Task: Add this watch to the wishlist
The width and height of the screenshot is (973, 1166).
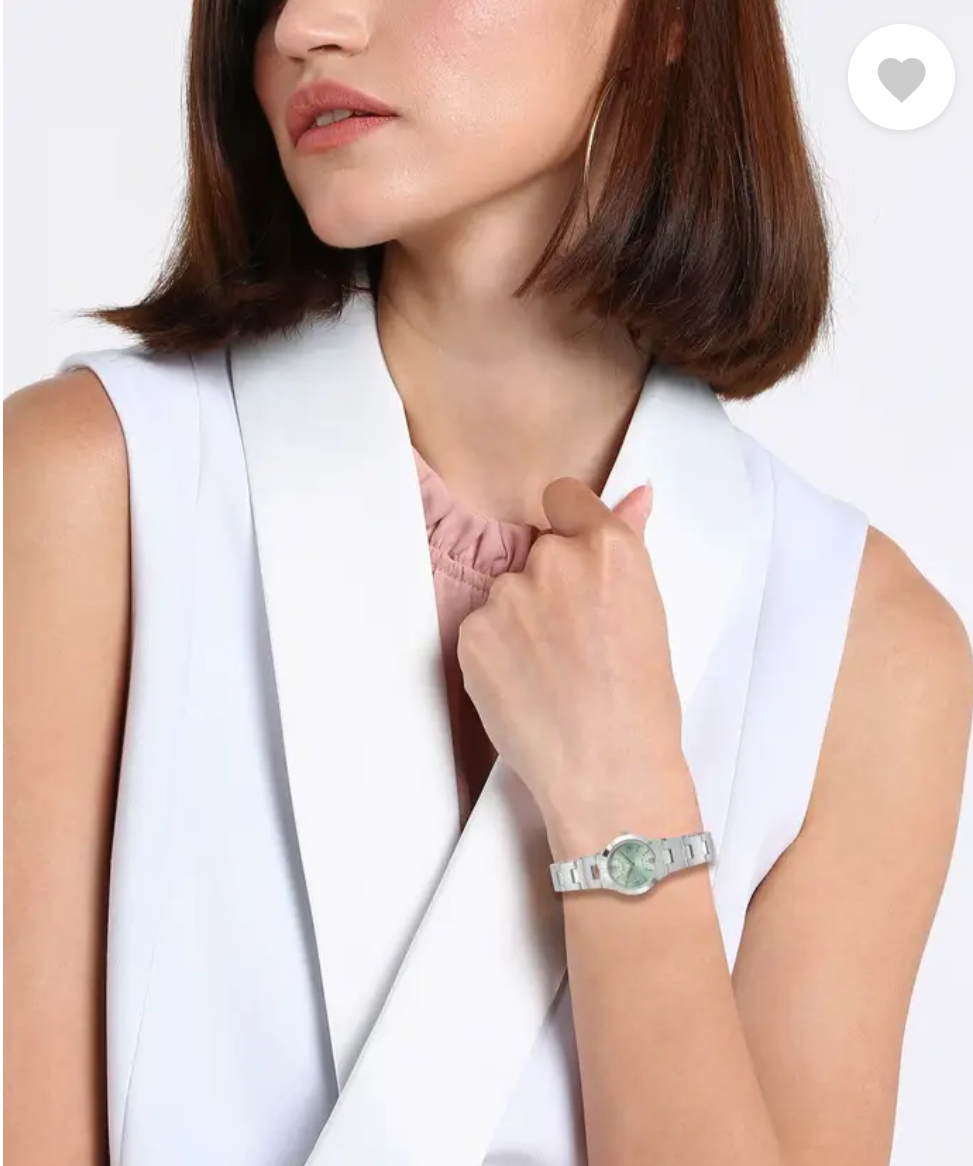Action: [x=901, y=77]
